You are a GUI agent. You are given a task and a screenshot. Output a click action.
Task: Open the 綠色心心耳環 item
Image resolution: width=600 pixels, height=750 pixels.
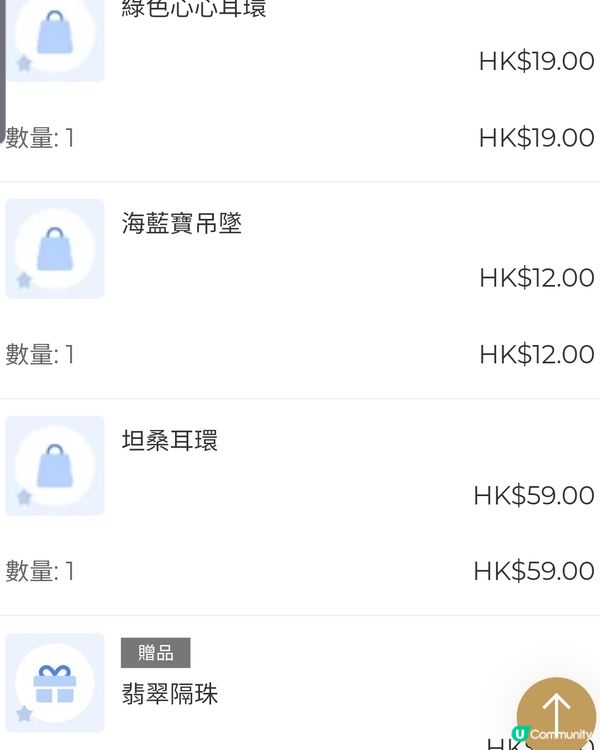click(194, 10)
